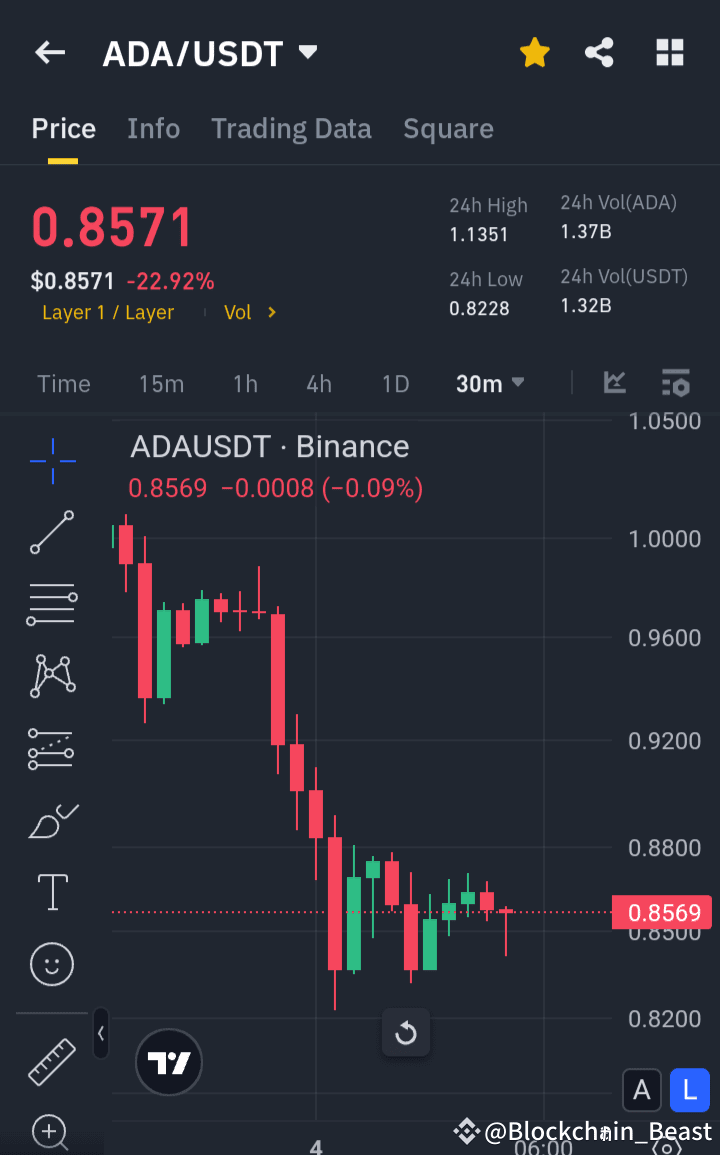This screenshot has height=1155, width=720.
Task: Open the emoji sticker tool
Action: click(52, 963)
